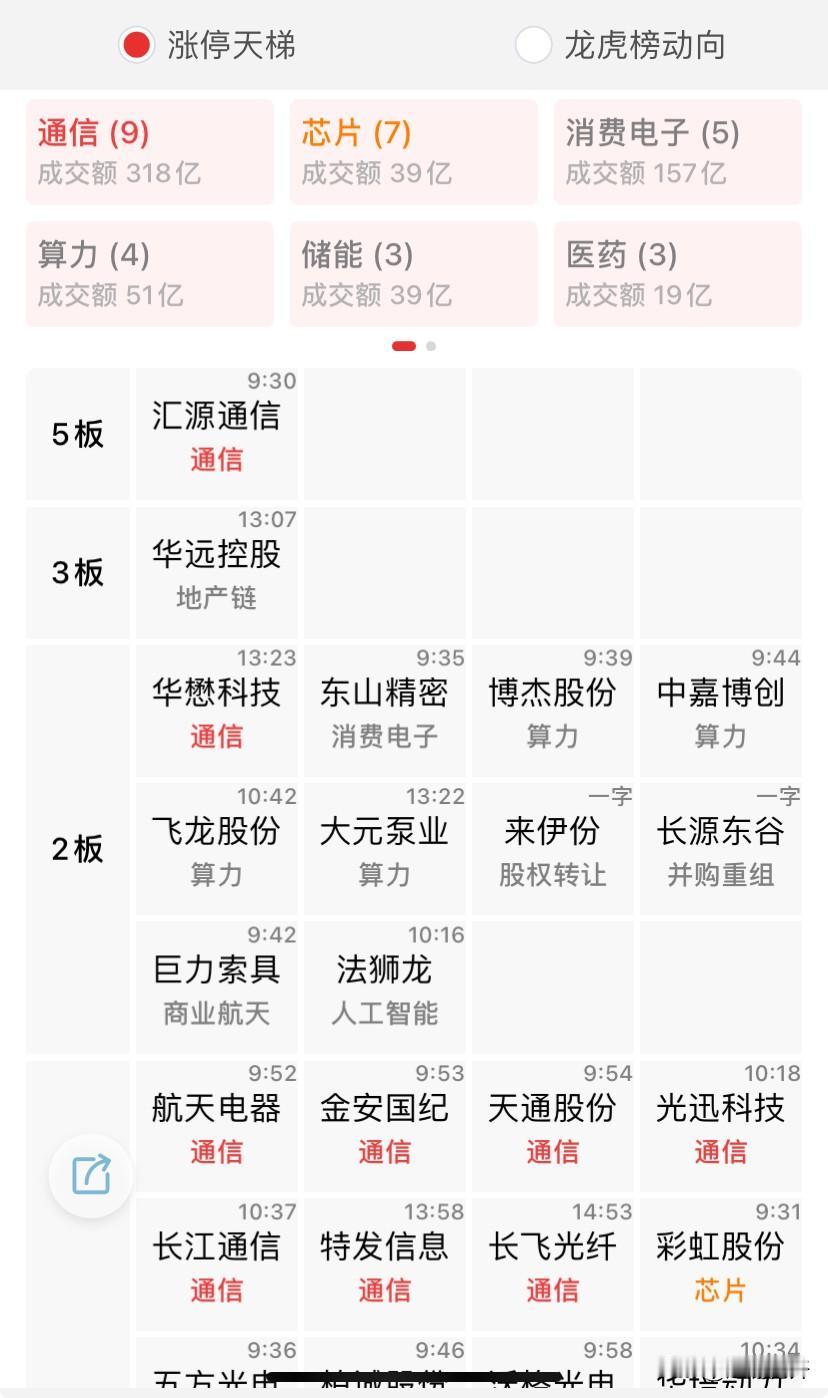Tap the share icon on the left edge
The image size is (828, 1398).
[91, 1175]
